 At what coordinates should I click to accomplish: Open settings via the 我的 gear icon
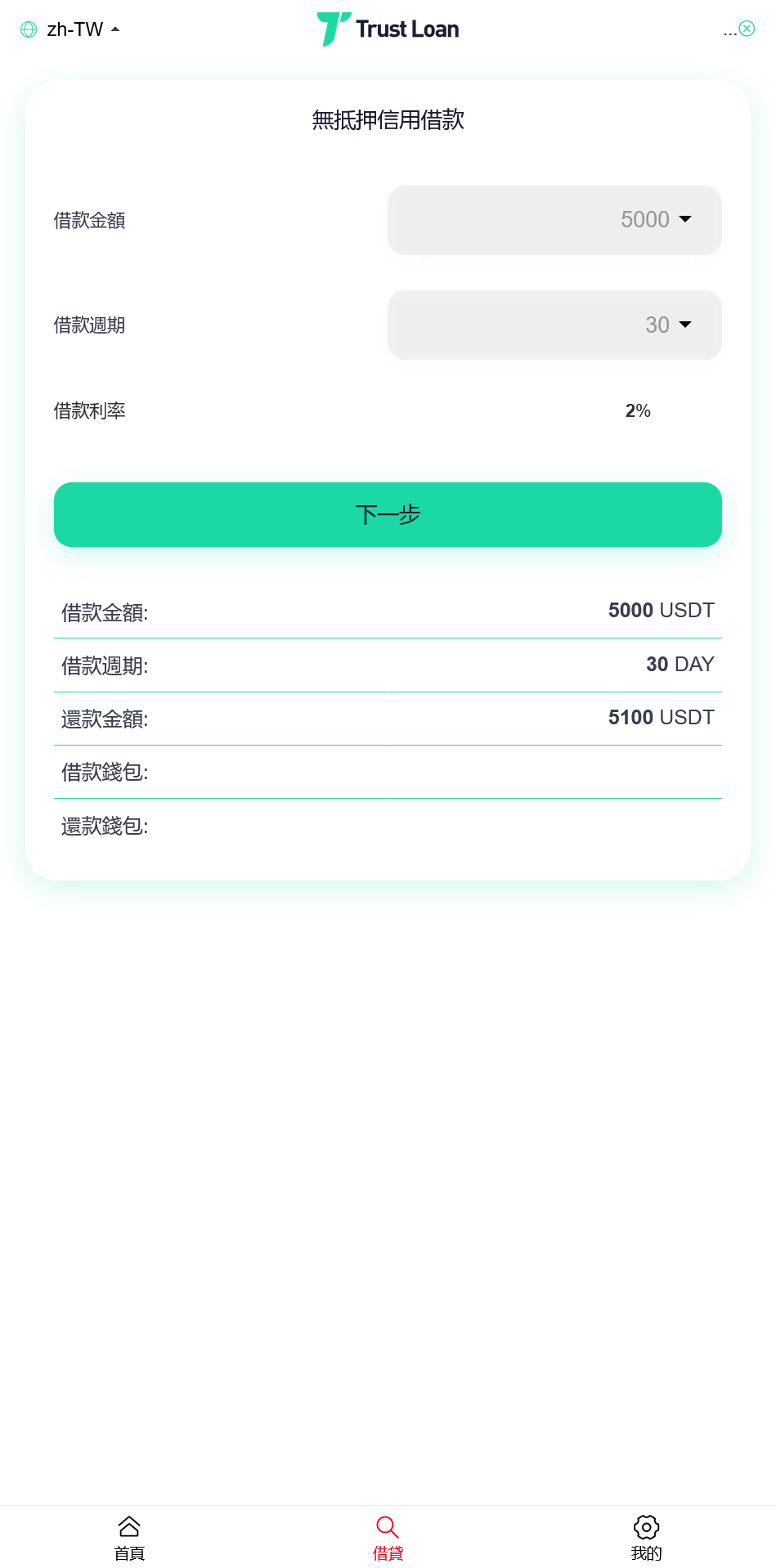646,1525
